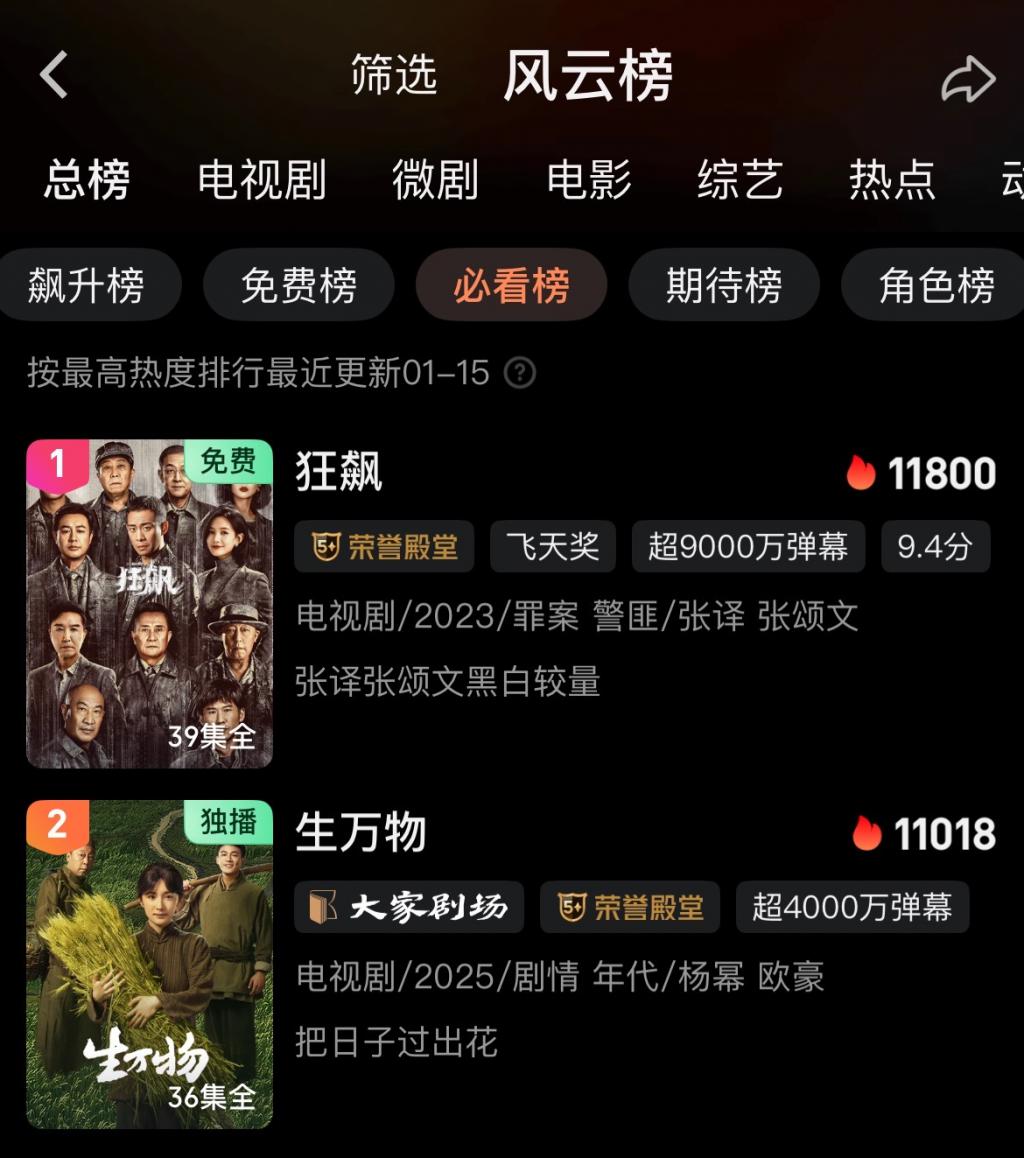Select the 微剧 tab
This screenshot has height=1158, width=1024.
coord(435,180)
